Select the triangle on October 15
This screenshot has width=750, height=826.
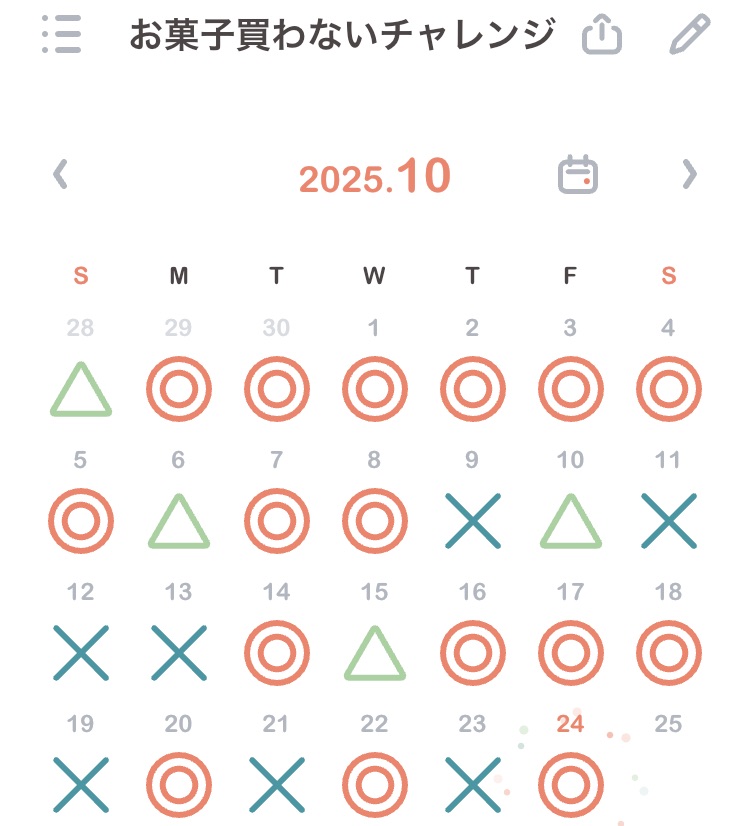pyautogui.click(x=375, y=653)
